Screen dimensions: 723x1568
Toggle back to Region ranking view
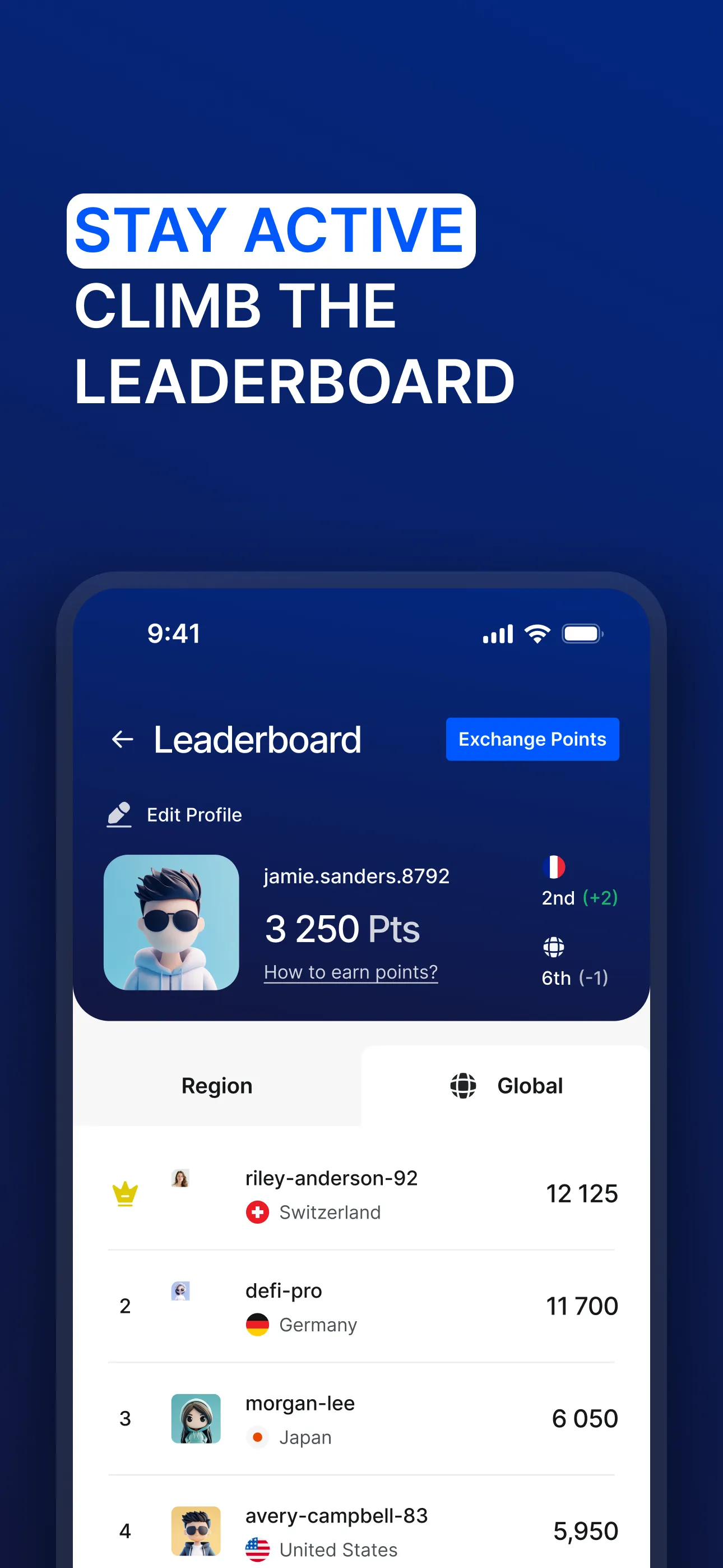217,1085
